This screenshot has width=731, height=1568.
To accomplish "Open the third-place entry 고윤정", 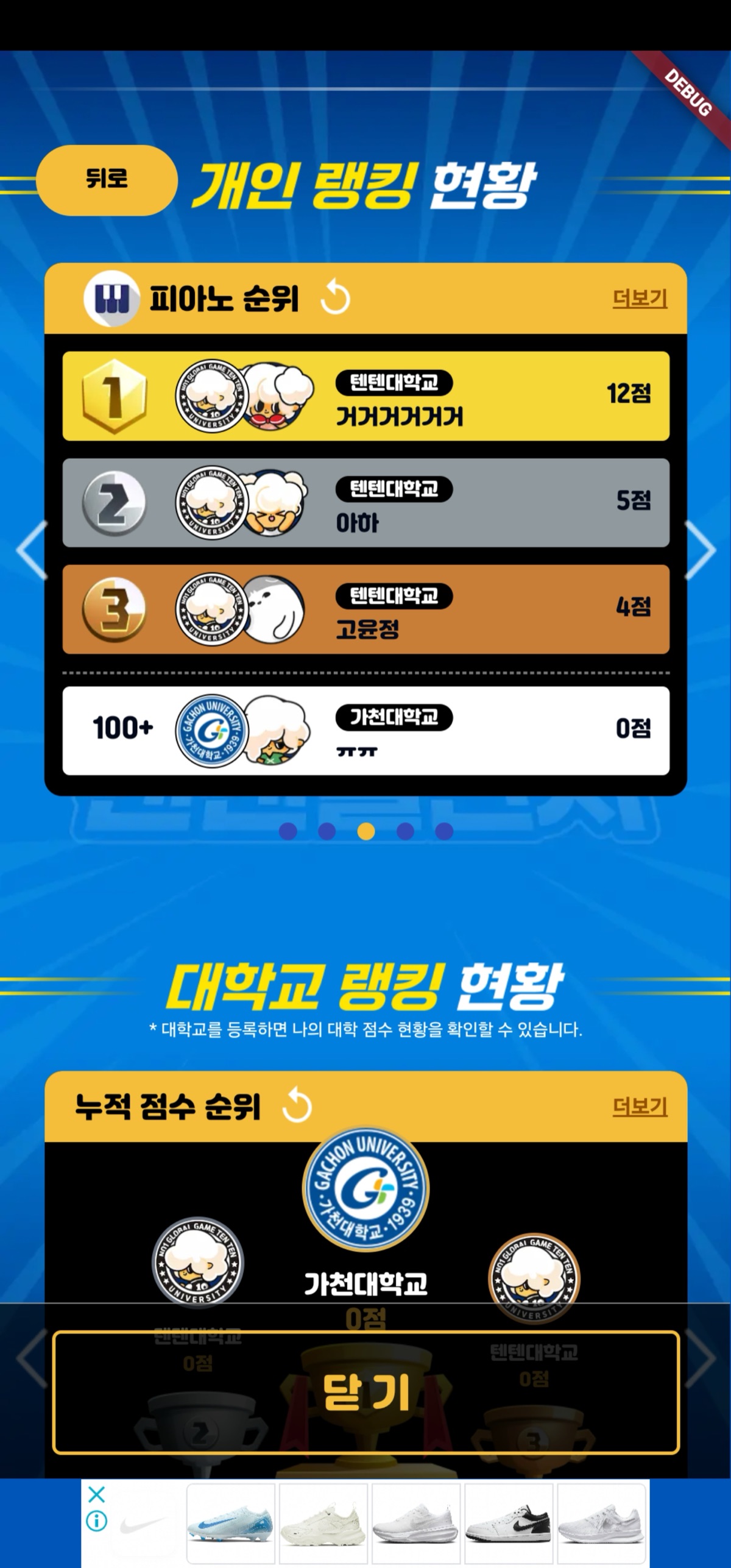I will pos(365,609).
